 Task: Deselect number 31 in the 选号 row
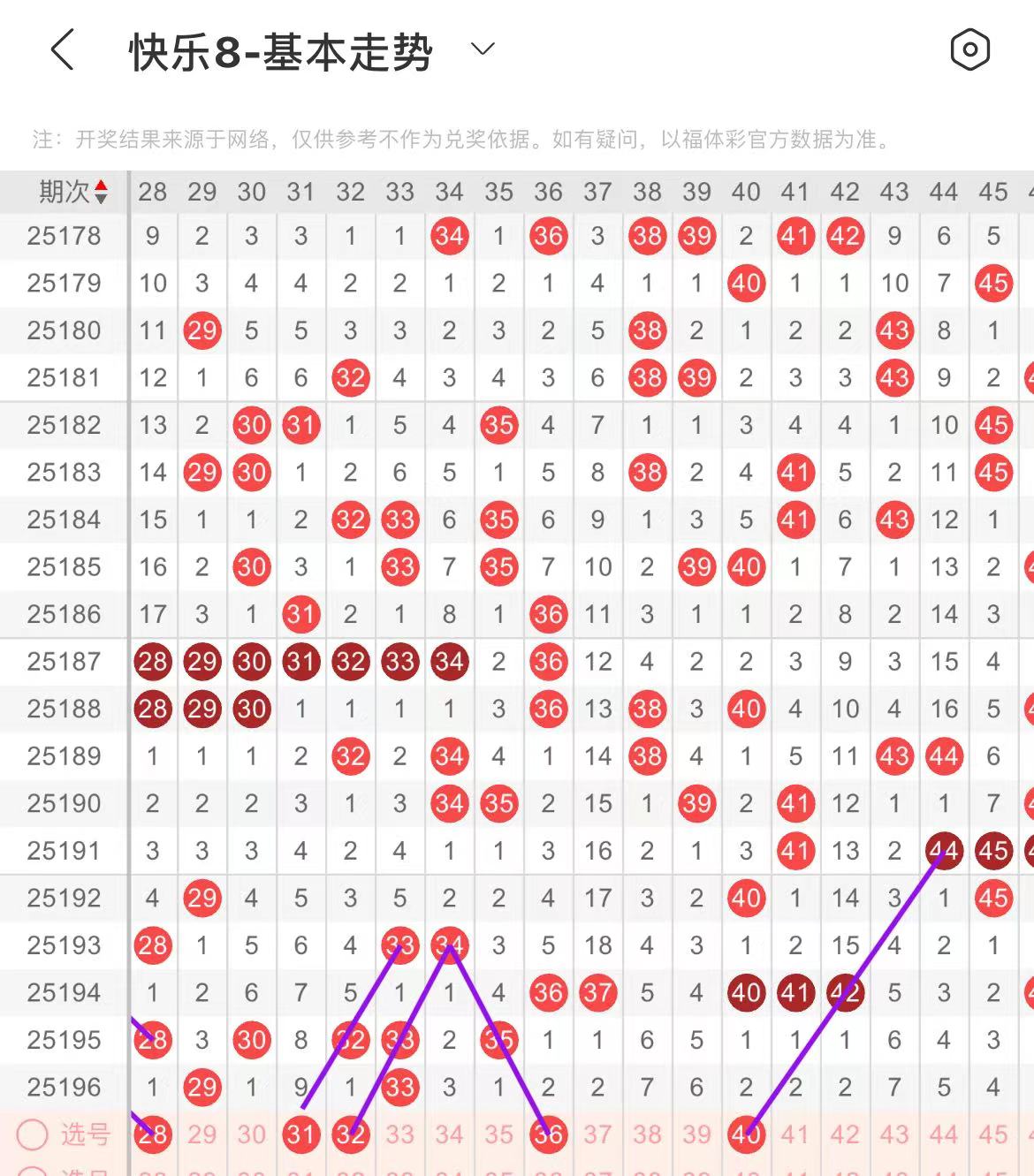tap(301, 1134)
